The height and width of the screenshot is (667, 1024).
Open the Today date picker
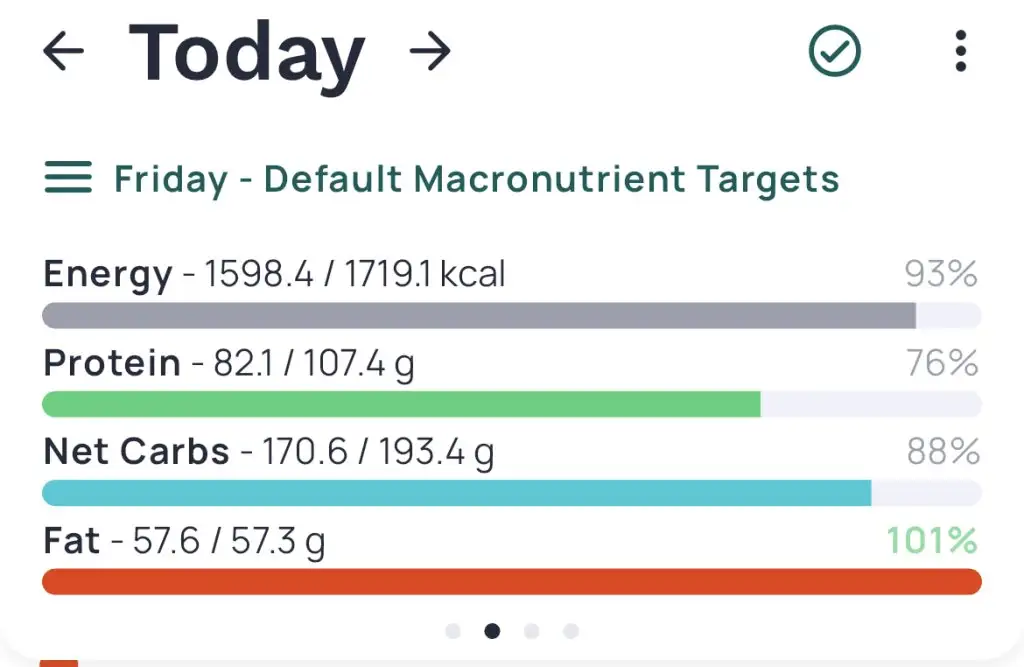tap(247, 52)
